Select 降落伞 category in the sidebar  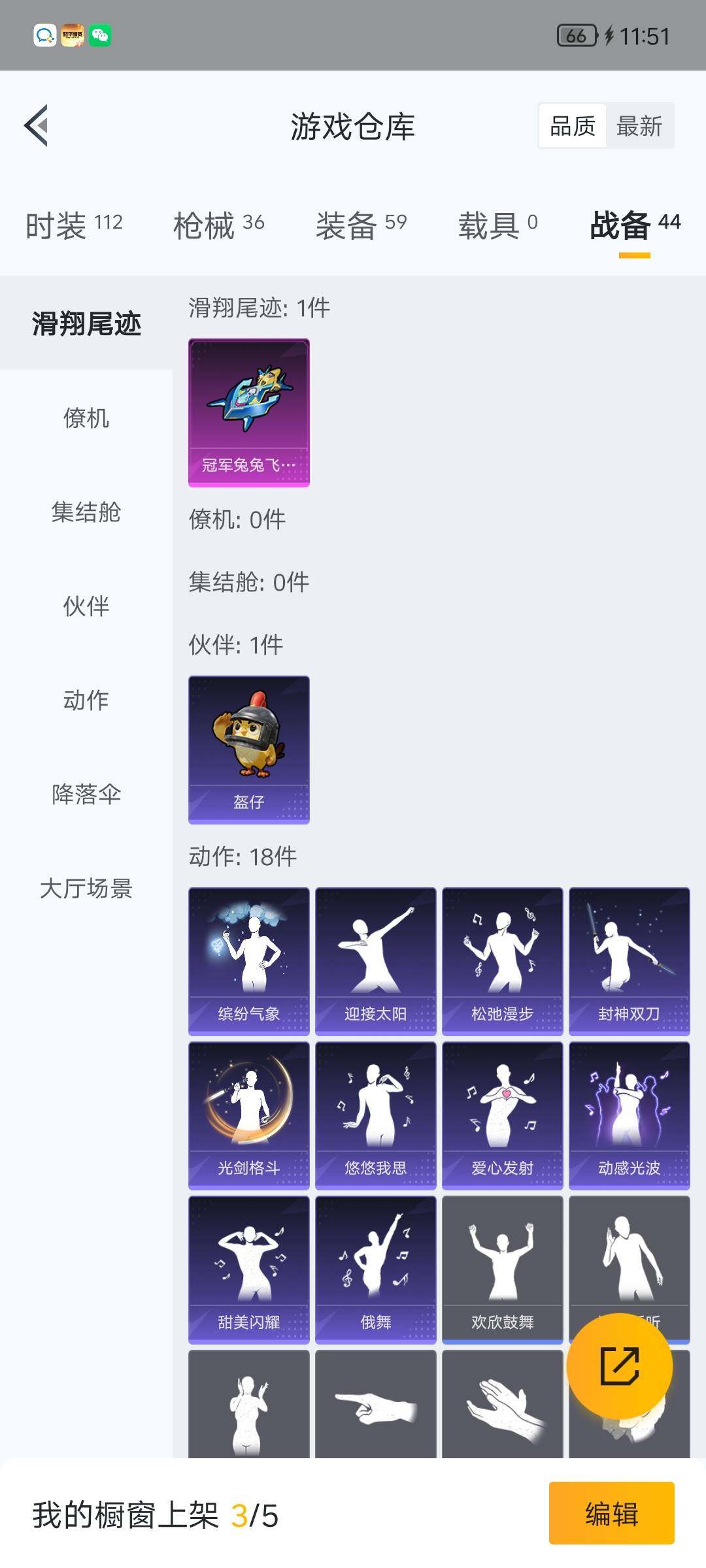tap(84, 796)
